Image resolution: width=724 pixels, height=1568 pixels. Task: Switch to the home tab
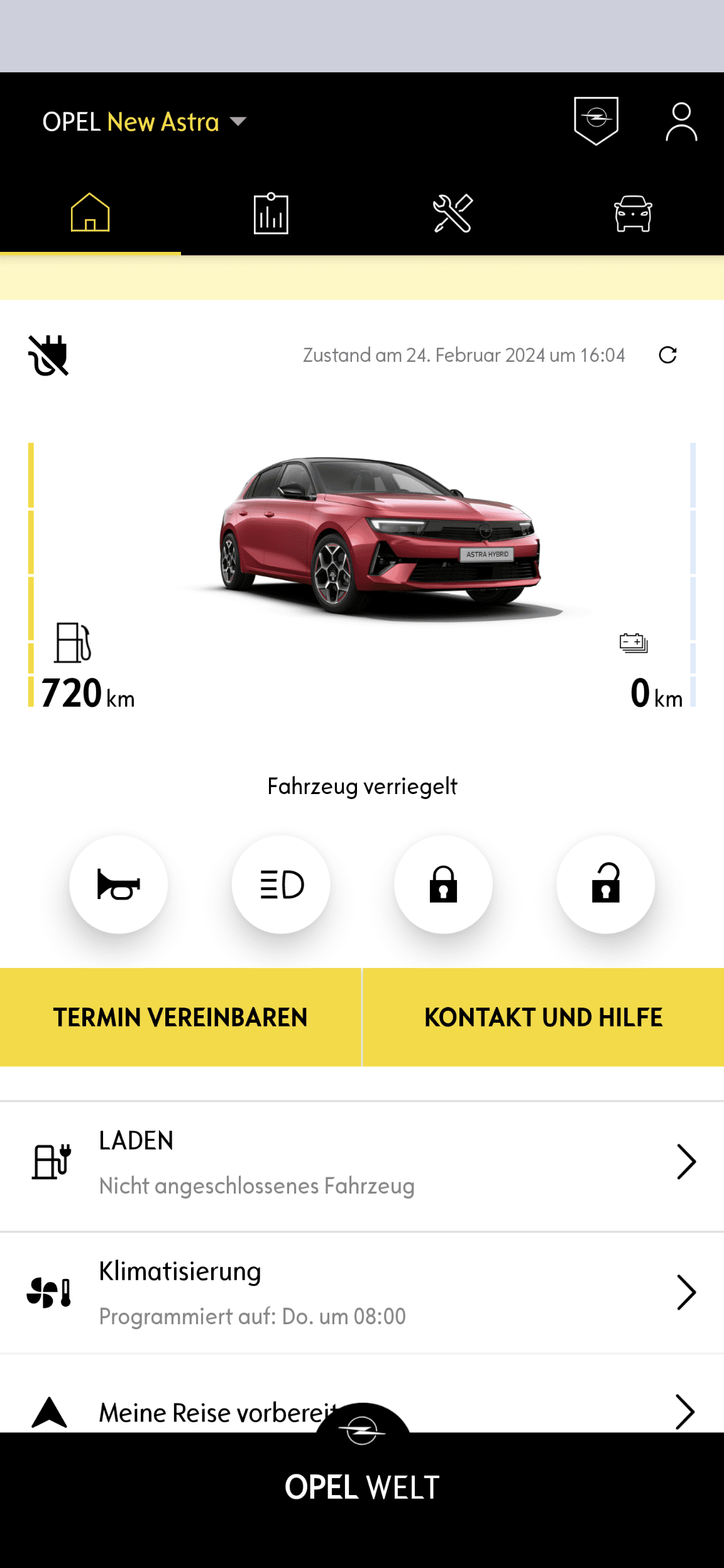(x=90, y=214)
